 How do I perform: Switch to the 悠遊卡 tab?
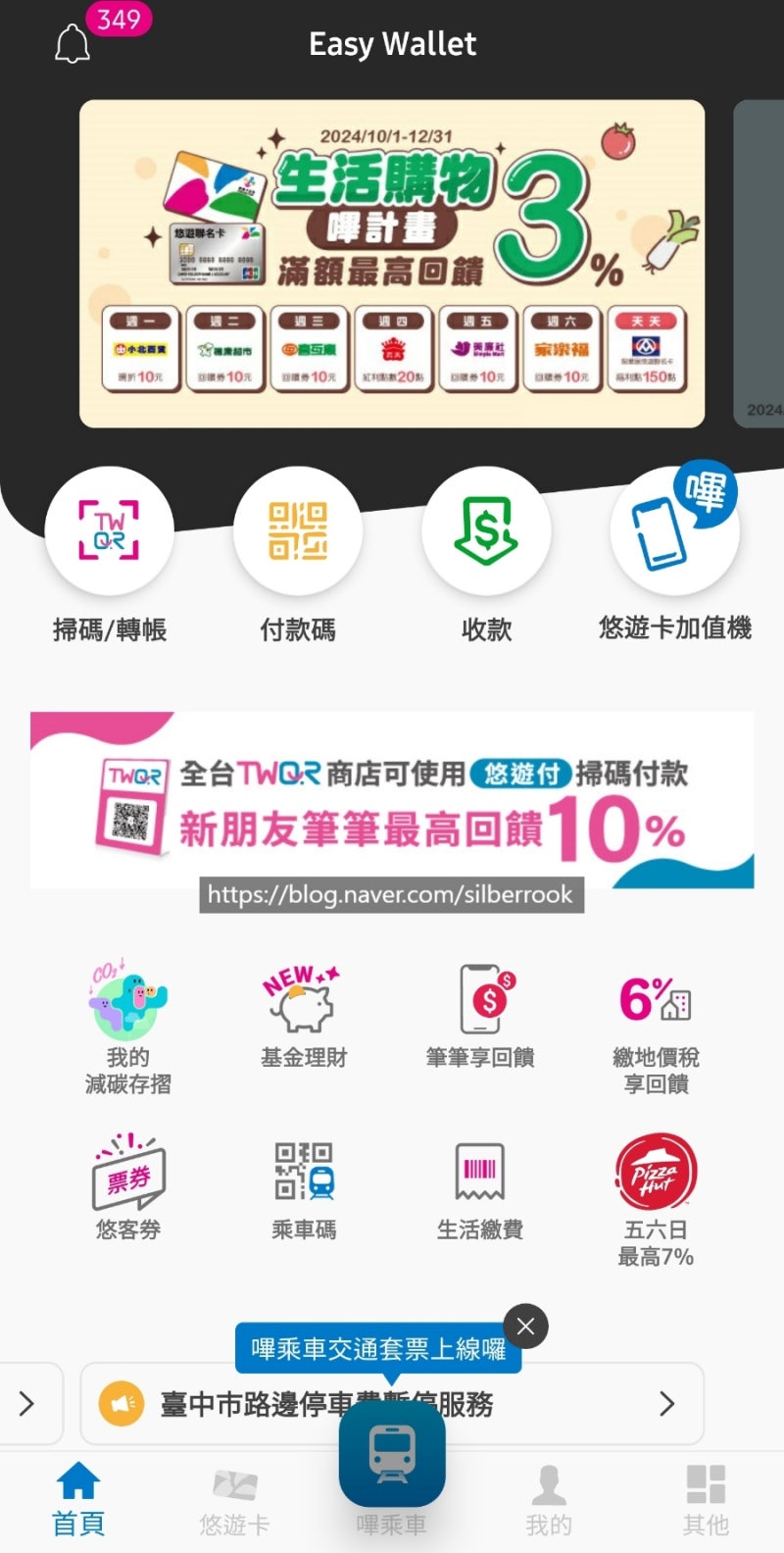coord(234,1500)
